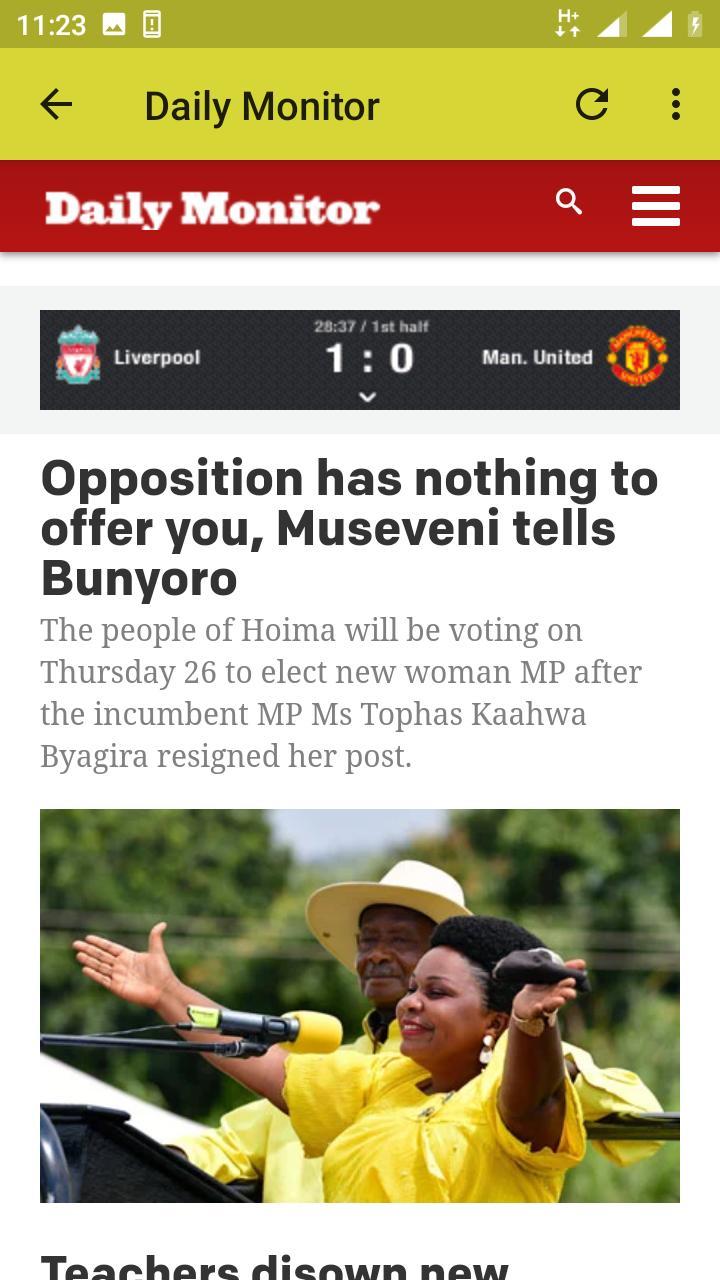
Task: Open the three-dot overflow menu icon
Action: coord(678,104)
